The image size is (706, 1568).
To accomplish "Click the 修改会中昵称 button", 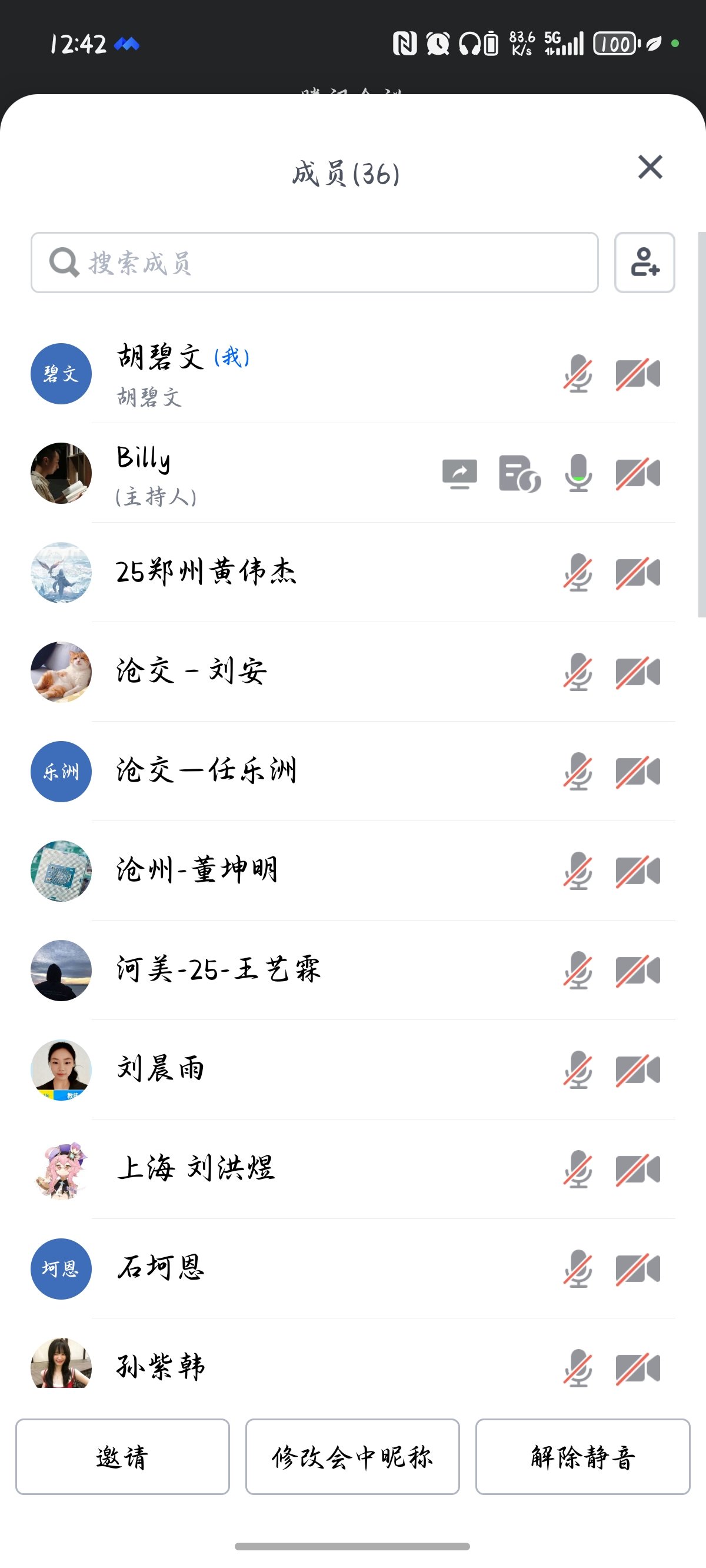I will click(352, 1457).
